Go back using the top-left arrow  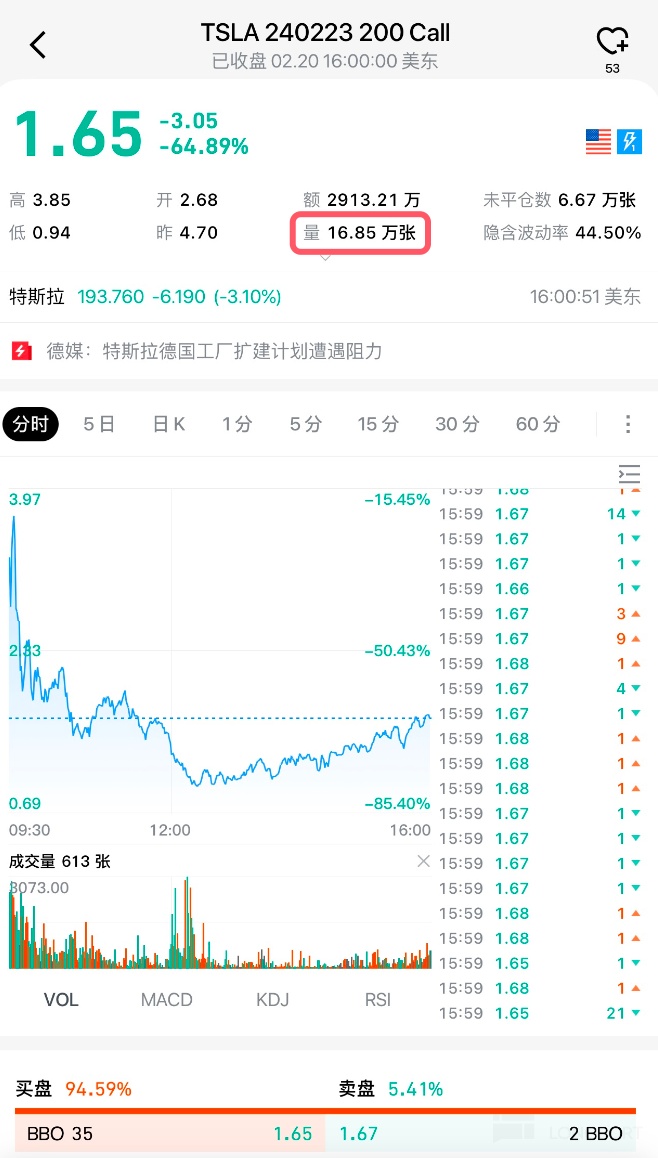point(38,45)
